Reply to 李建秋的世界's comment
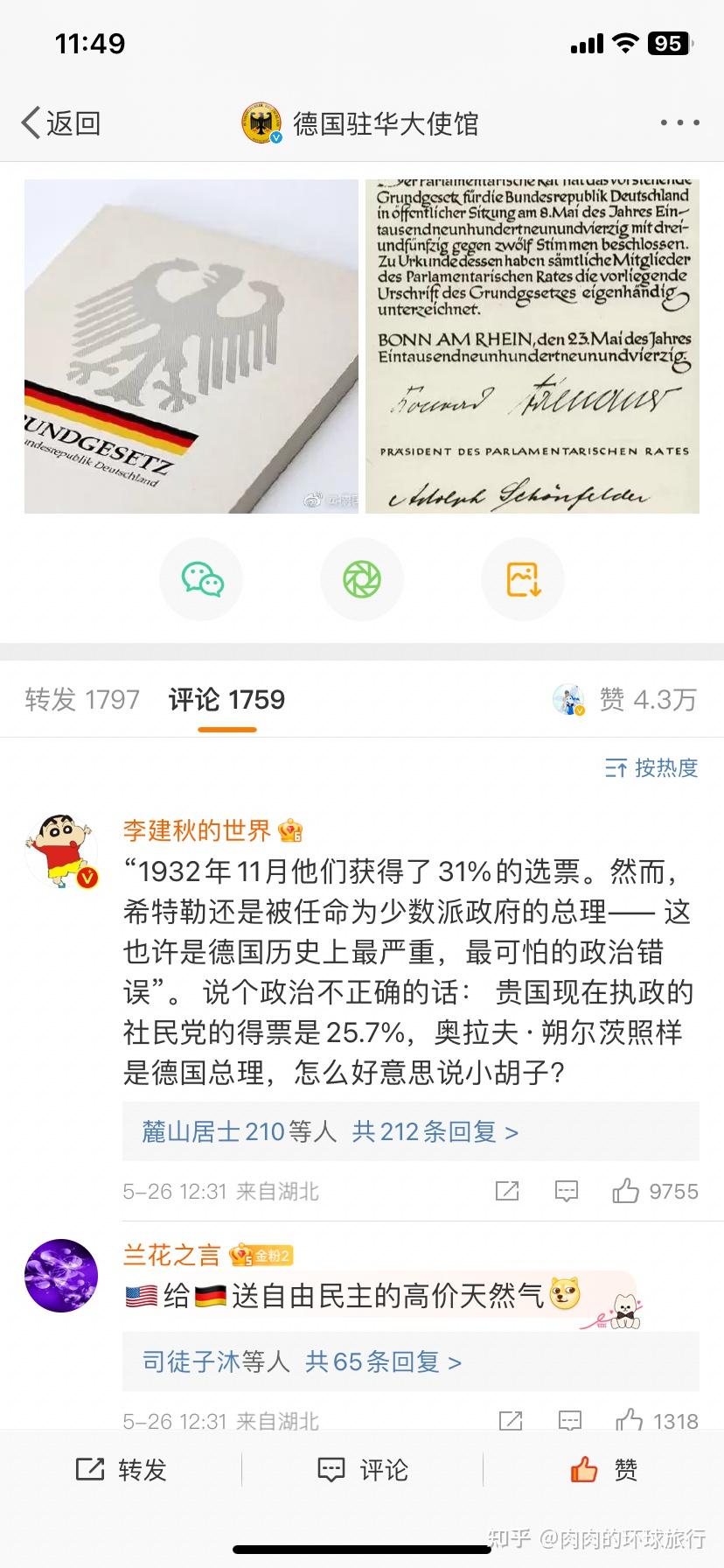 click(567, 1191)
